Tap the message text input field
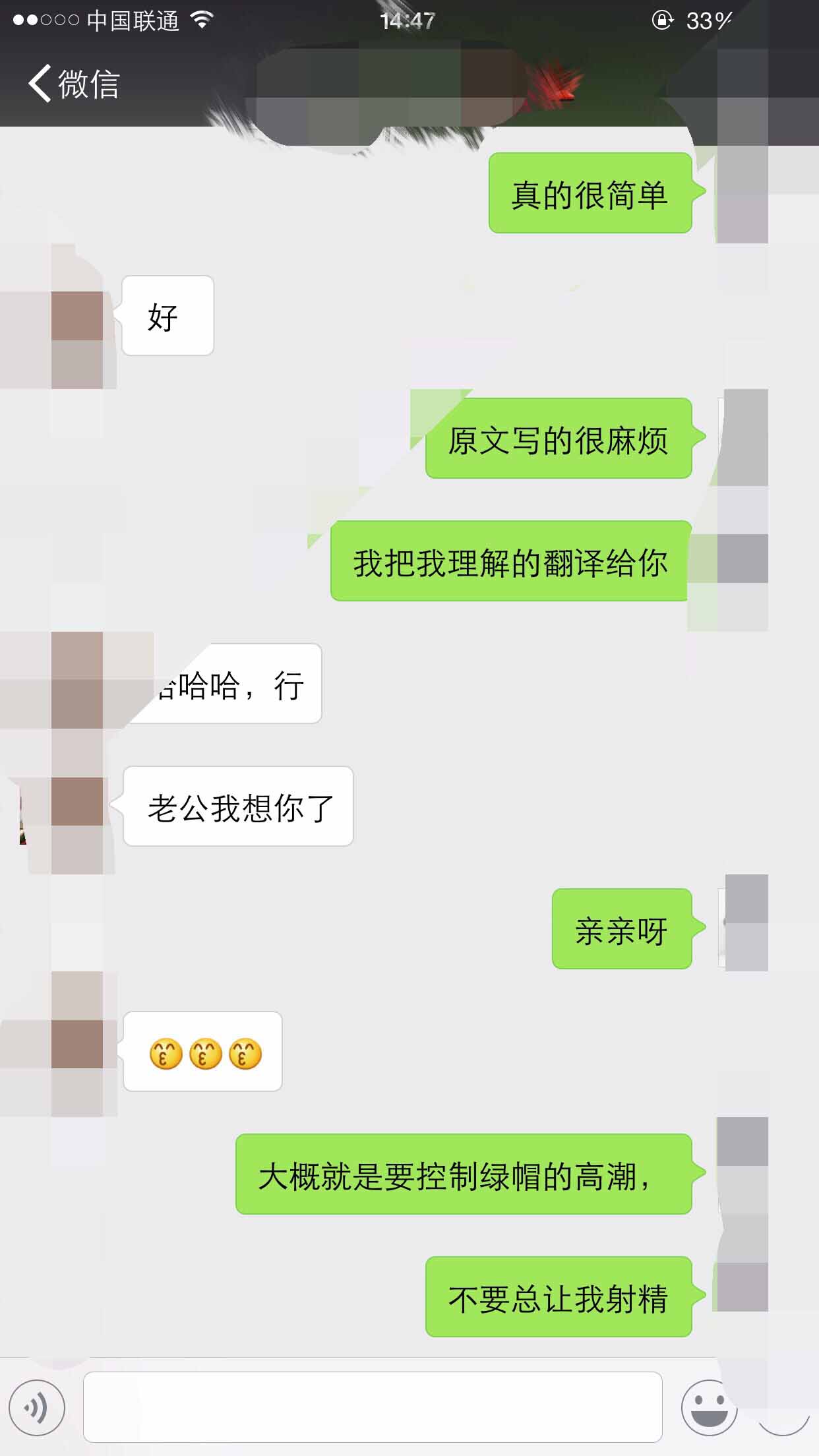This screenshot has width=819, height=1456. 373,1407
